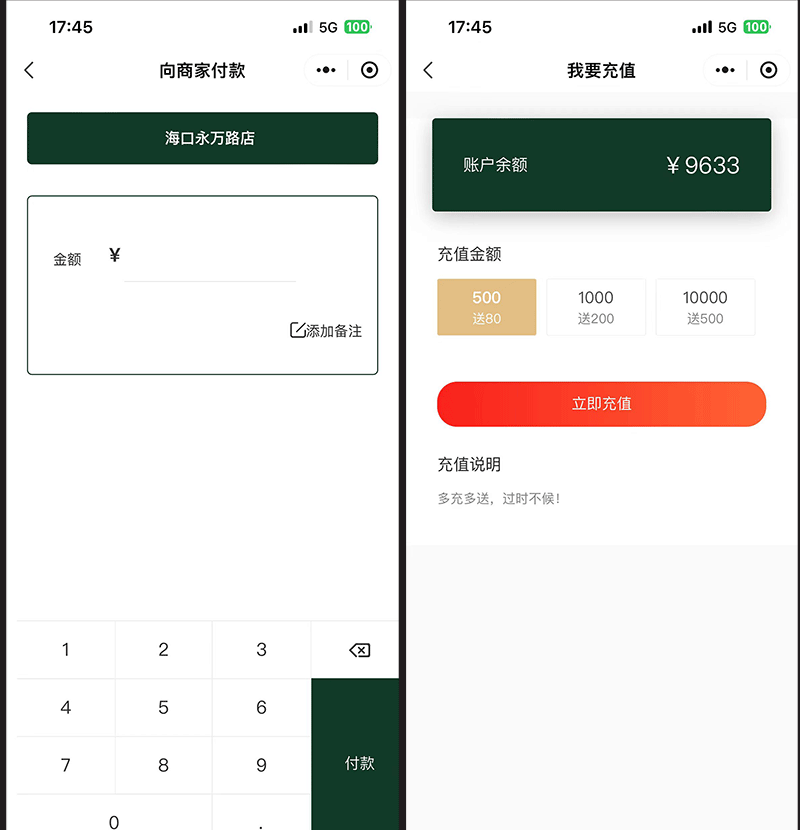Go back from the 向商家付款 page

pos(29,70)
